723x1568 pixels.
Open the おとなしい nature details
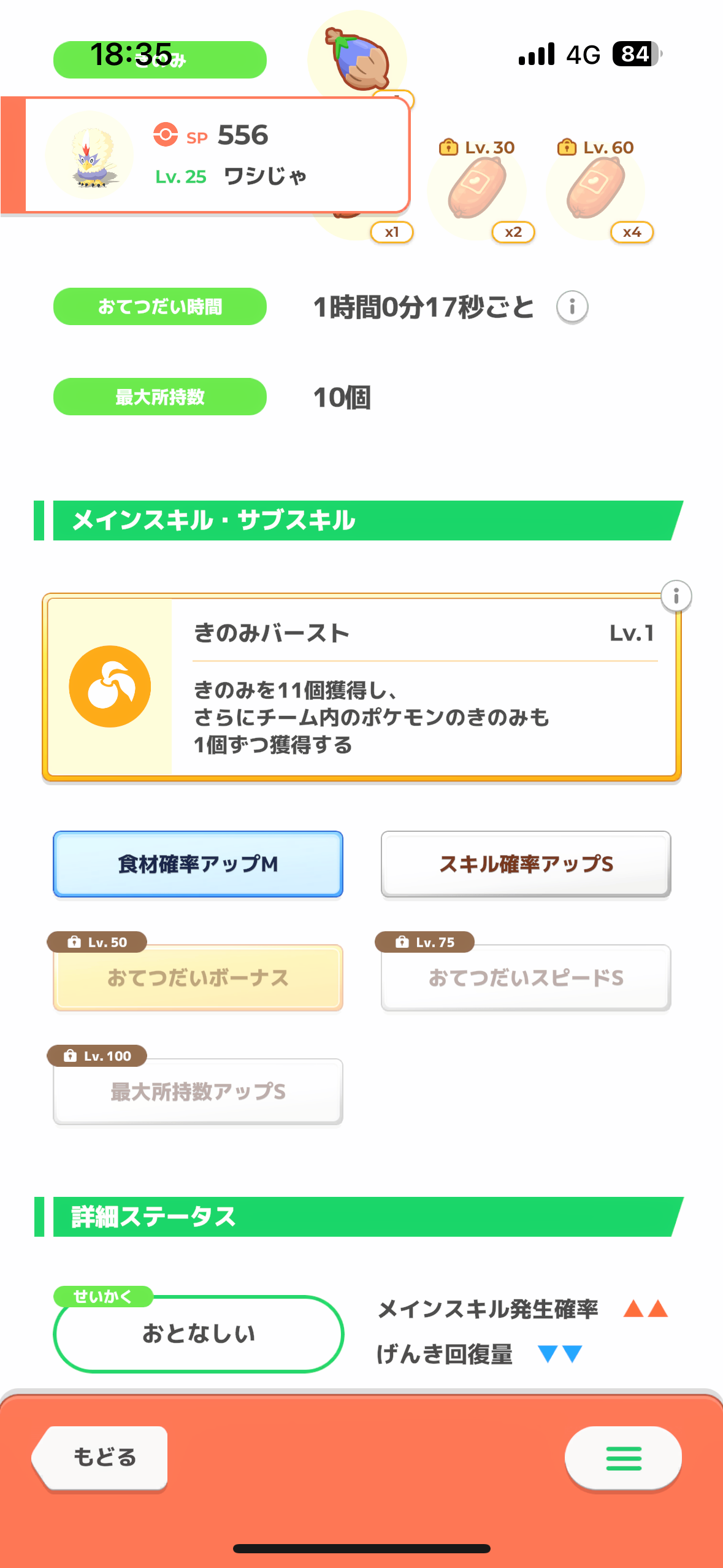(x=198, y=1334)
